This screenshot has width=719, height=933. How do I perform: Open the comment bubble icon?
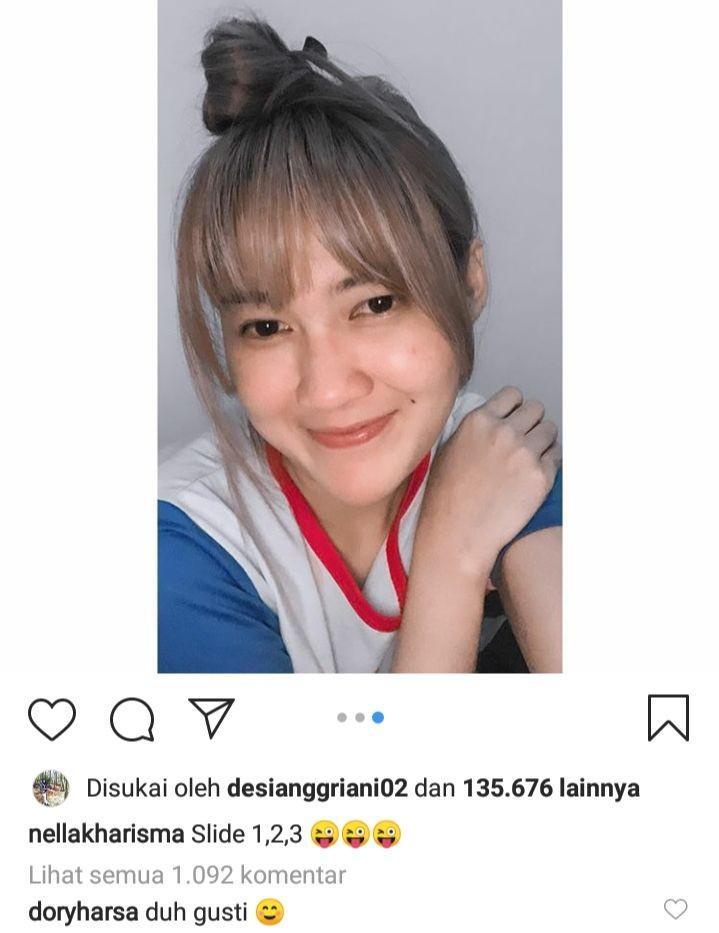pos(132,718)
